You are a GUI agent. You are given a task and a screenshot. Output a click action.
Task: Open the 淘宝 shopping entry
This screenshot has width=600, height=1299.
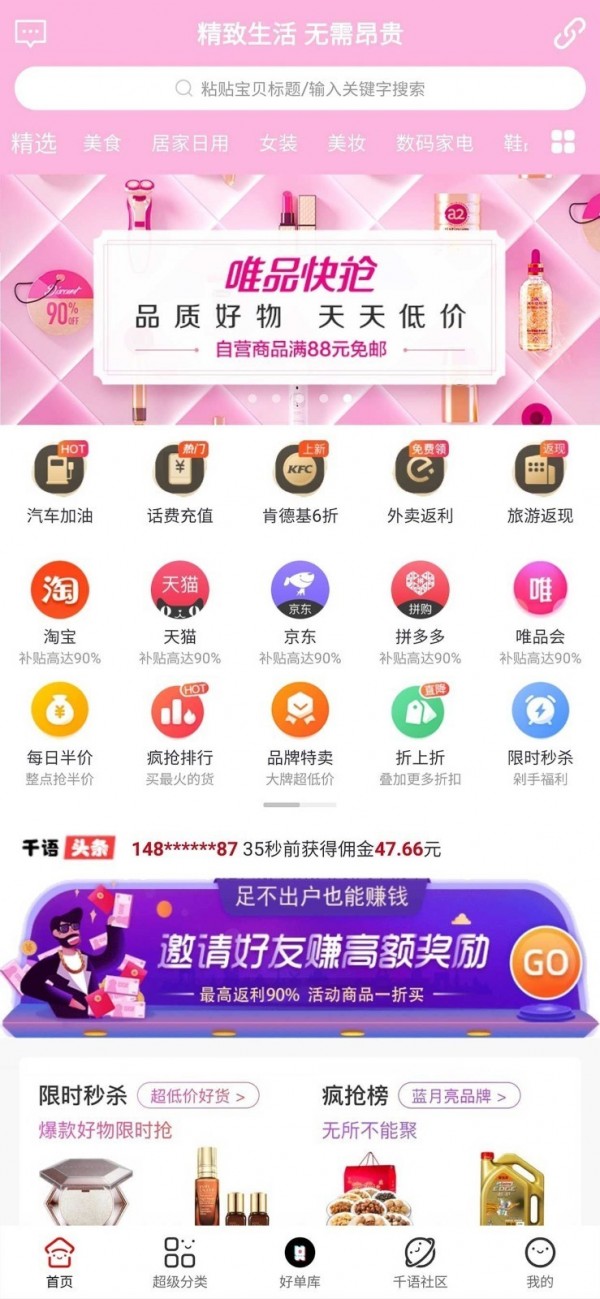pos(60,603)
